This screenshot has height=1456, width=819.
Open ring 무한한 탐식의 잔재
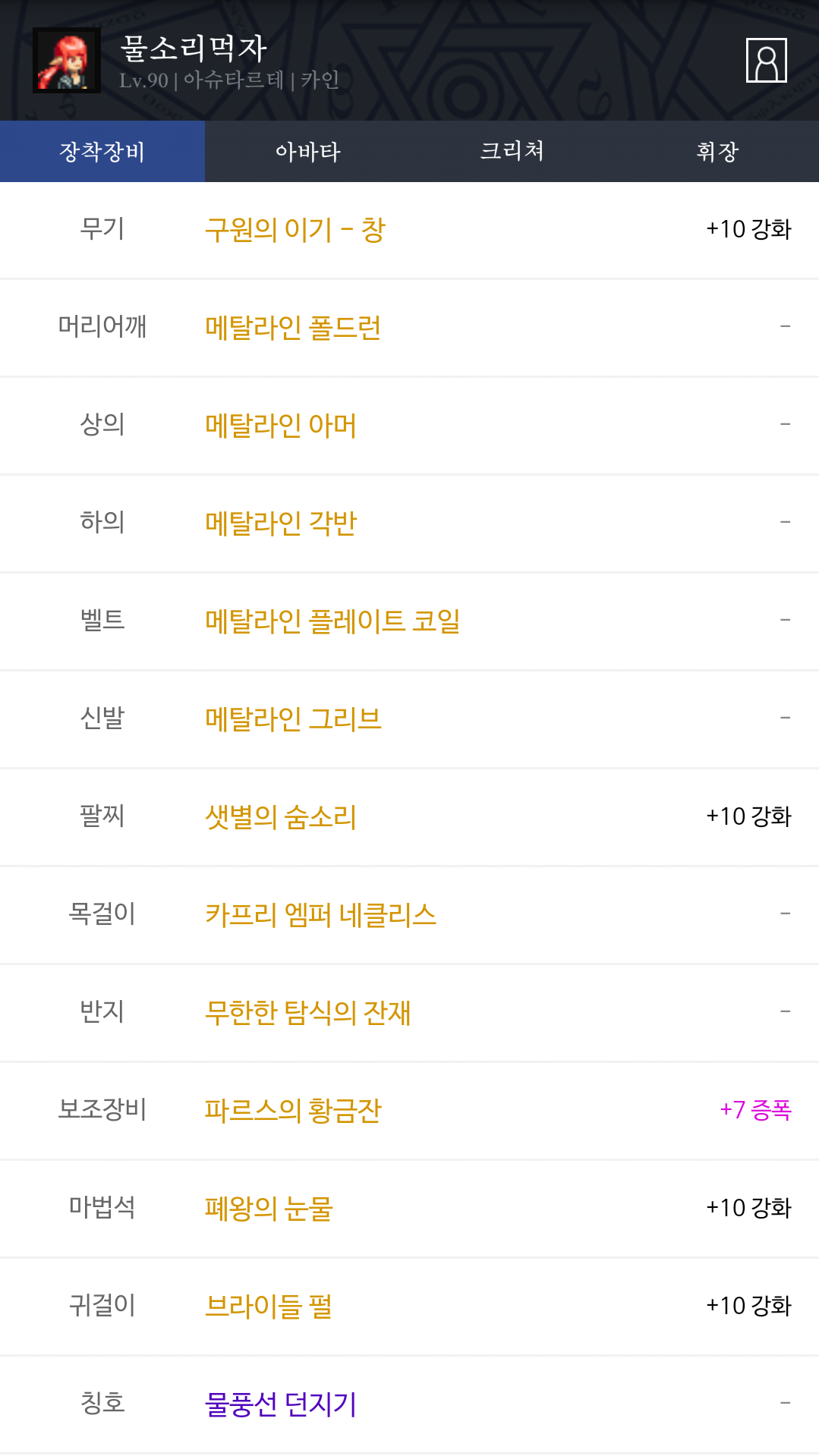(307, 1013)
